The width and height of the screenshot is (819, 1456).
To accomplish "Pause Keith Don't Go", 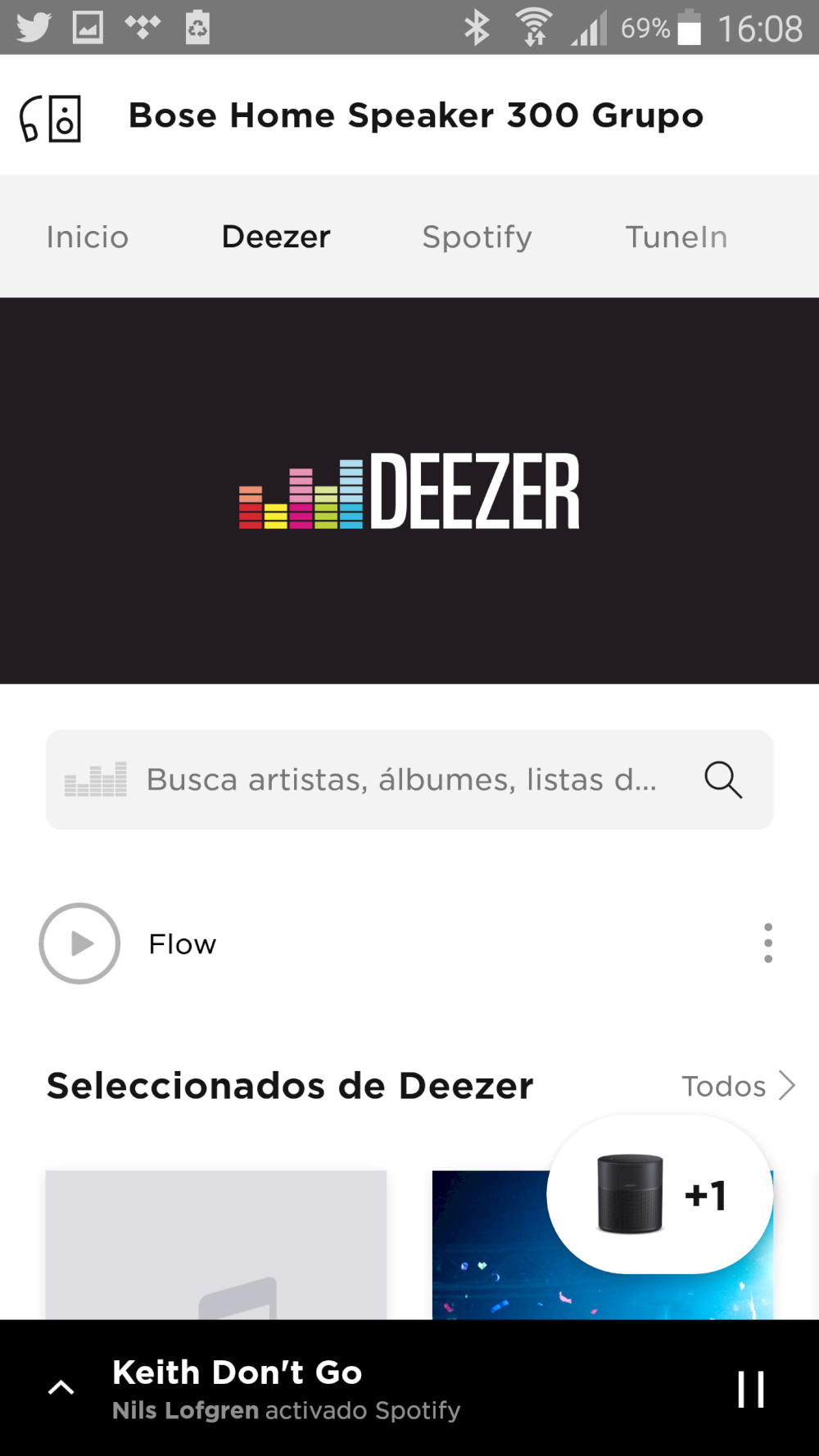I will click(750, 1389).
